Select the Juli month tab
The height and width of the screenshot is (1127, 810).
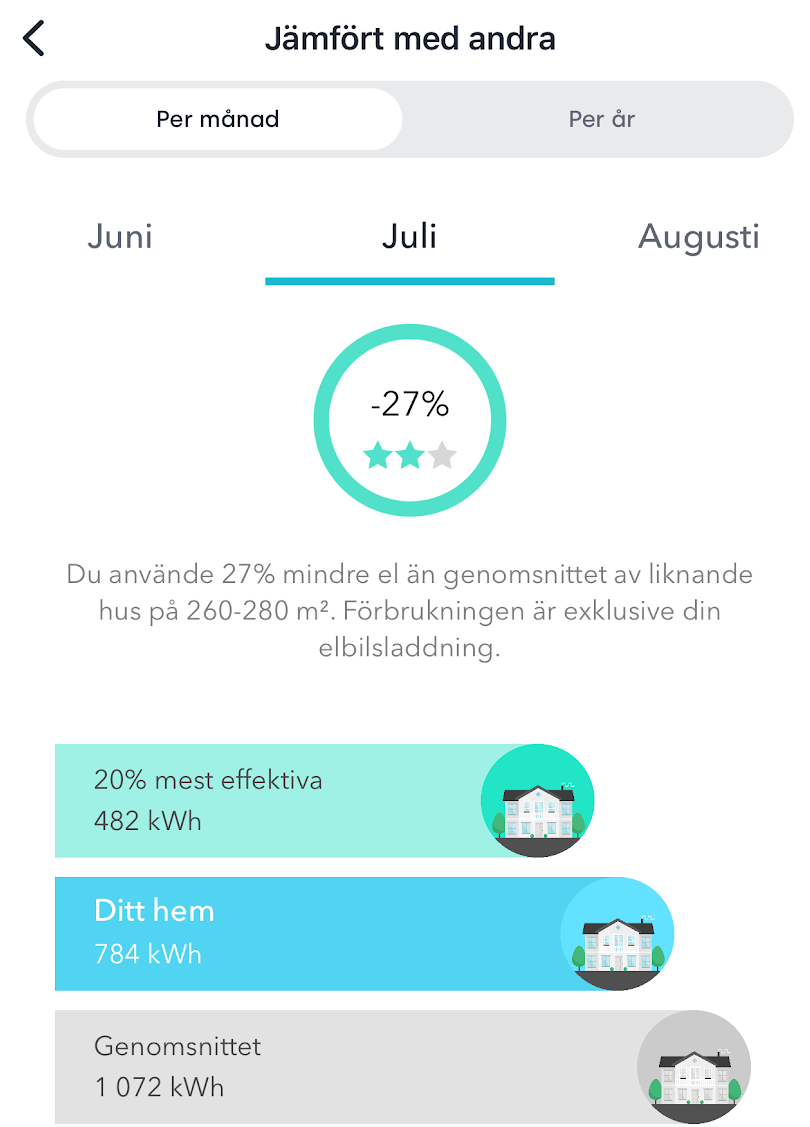409,237
